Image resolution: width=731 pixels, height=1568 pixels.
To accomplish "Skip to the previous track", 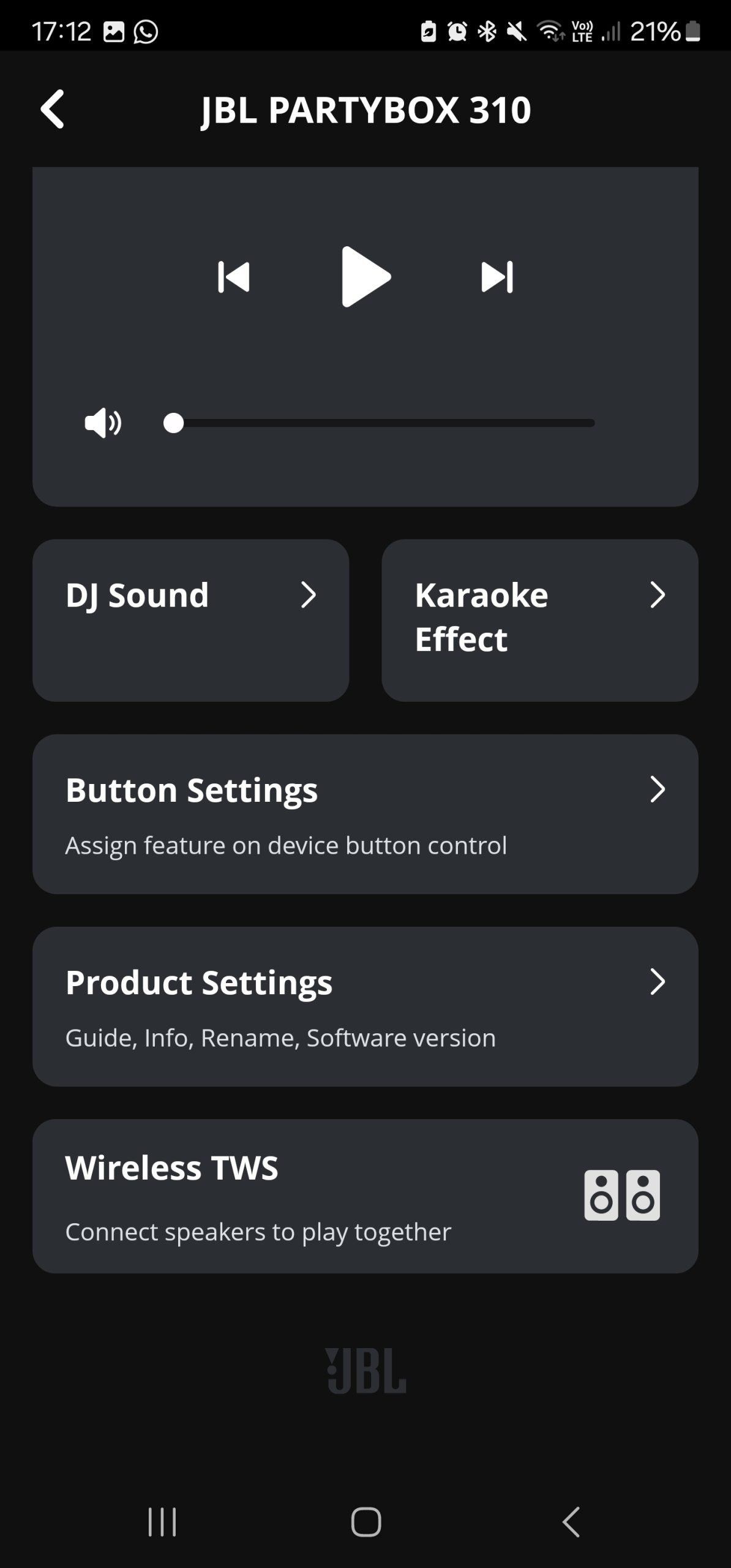I will [234, 277].
